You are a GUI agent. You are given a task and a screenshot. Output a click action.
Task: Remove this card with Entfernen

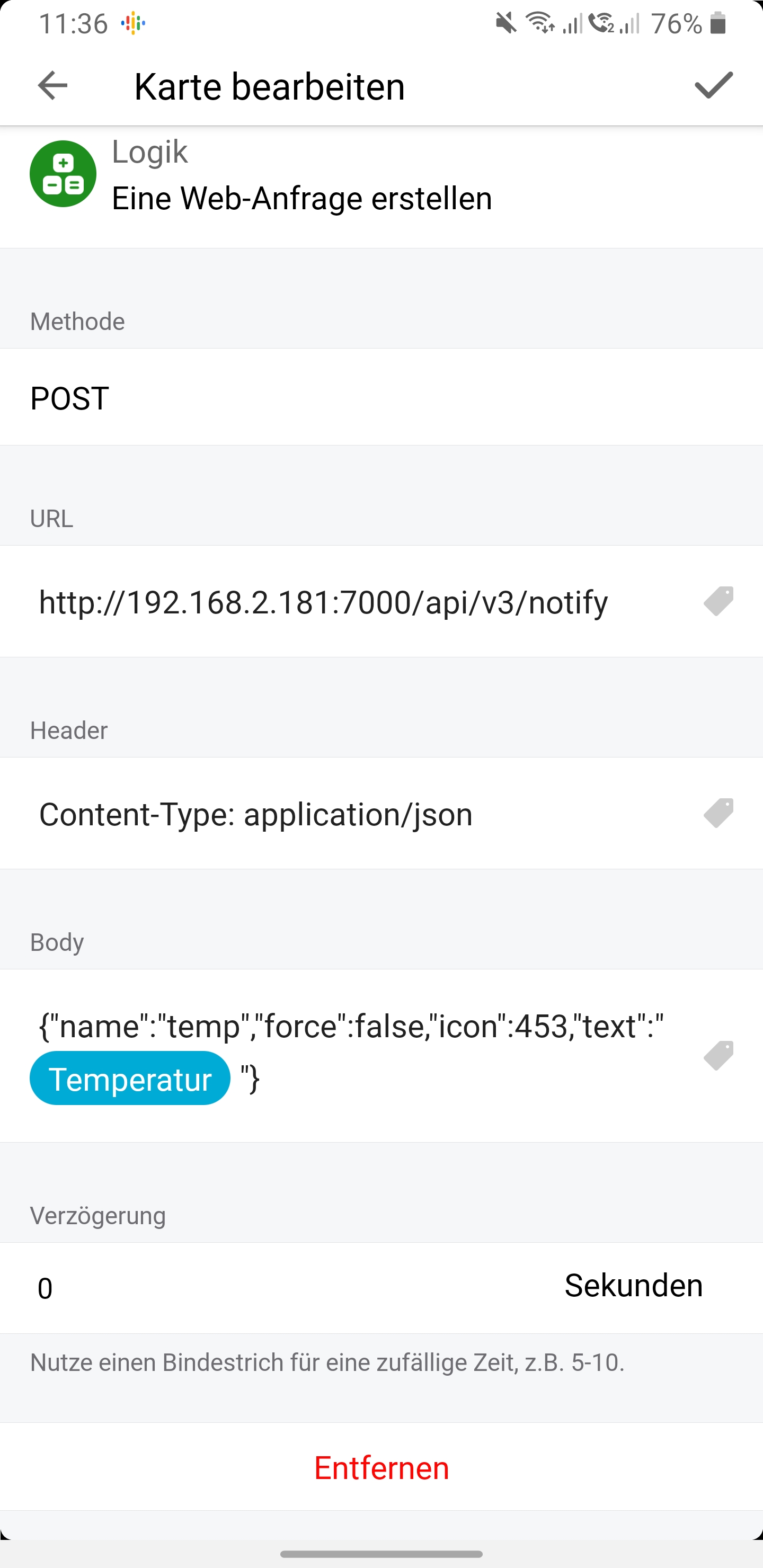click(x=381, y=1468)
